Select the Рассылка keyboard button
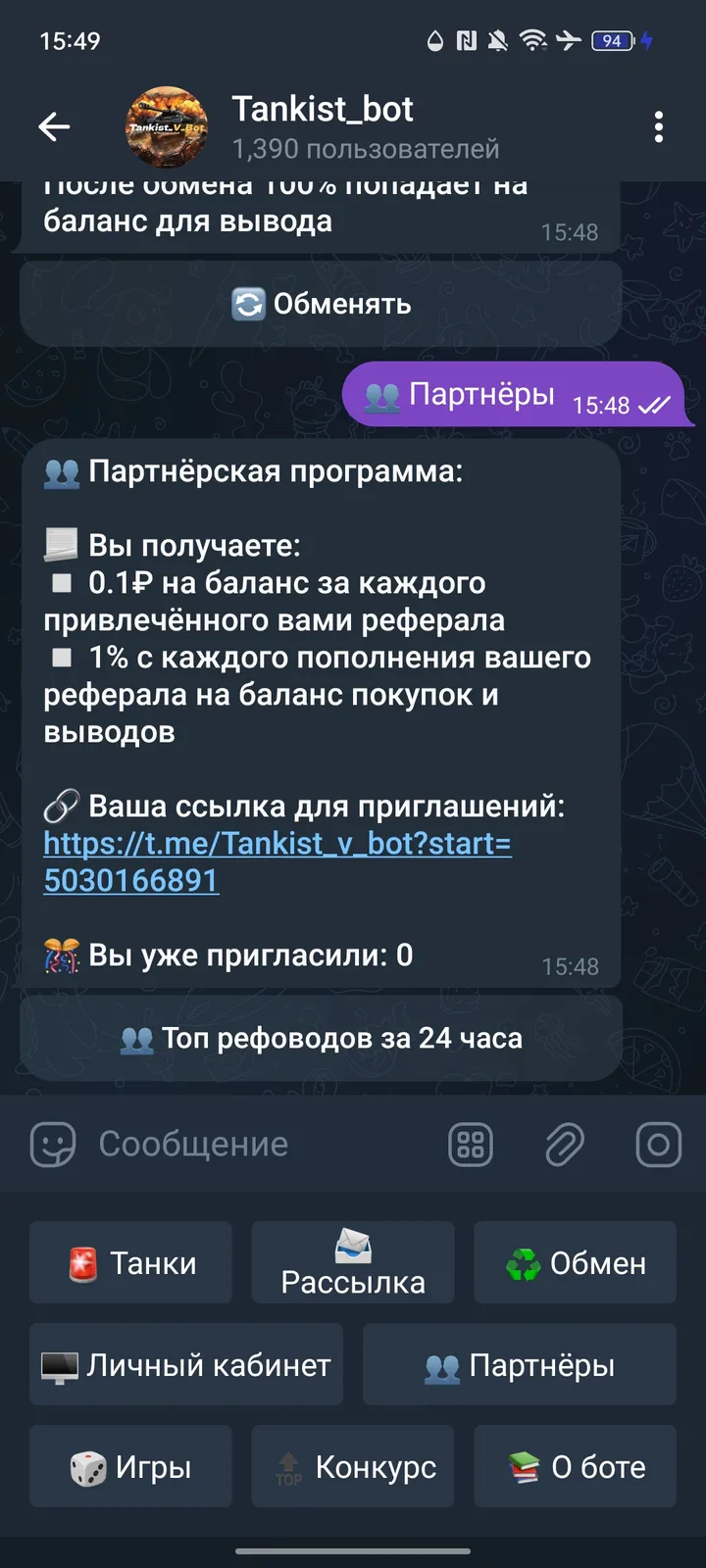The image size is (706, 1568). (x=352, y=1262)
